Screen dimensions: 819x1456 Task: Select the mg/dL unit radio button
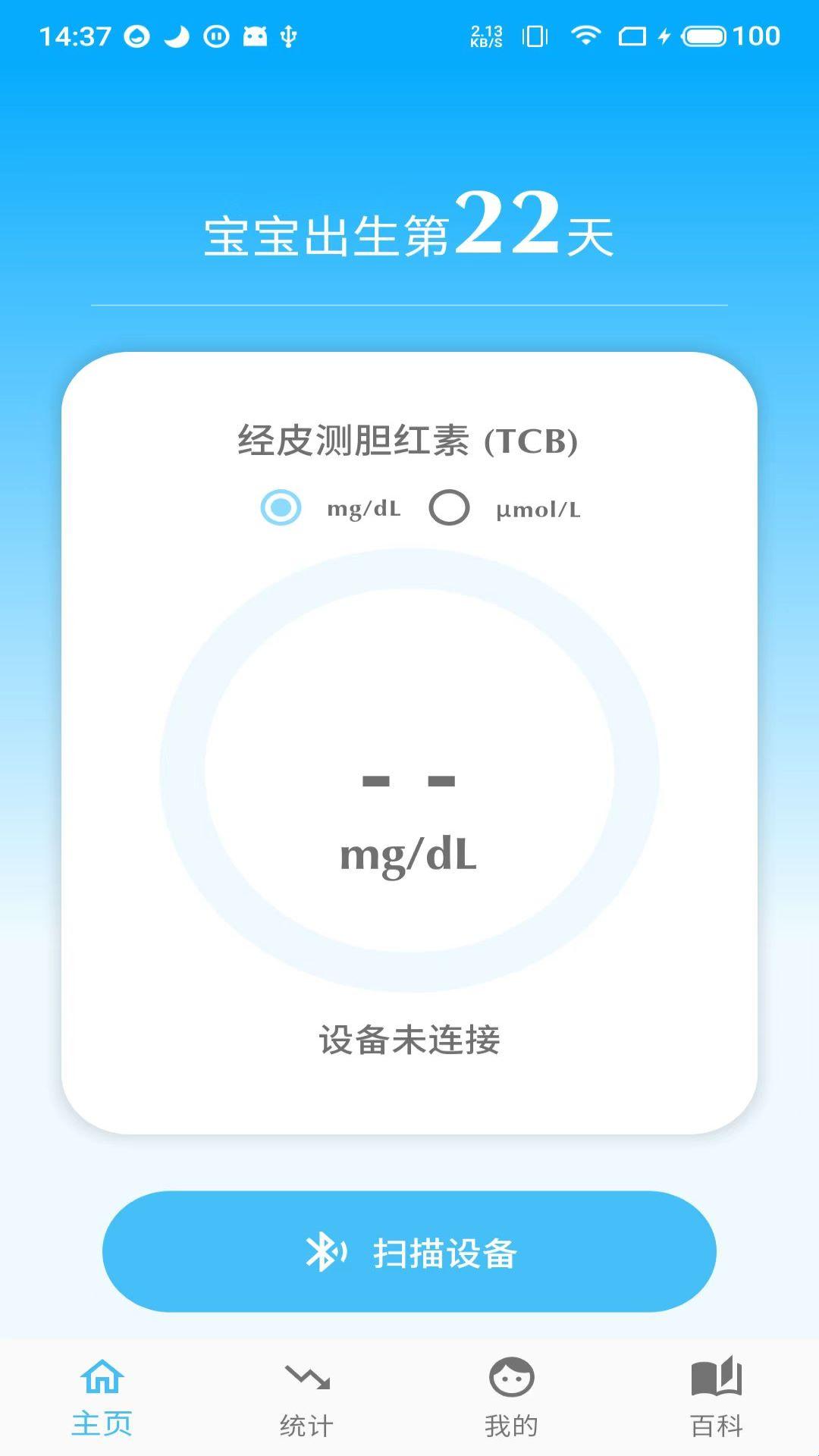click(281, 507)
